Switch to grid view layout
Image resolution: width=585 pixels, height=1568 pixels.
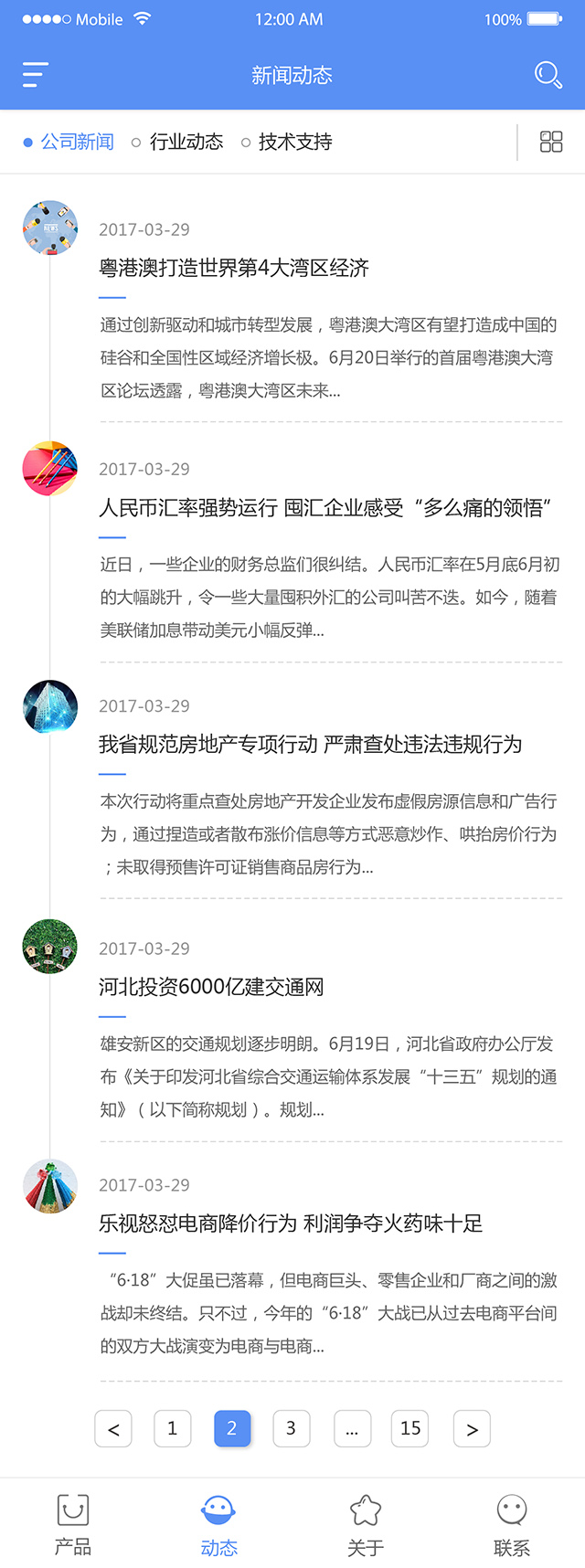[551, 142]
